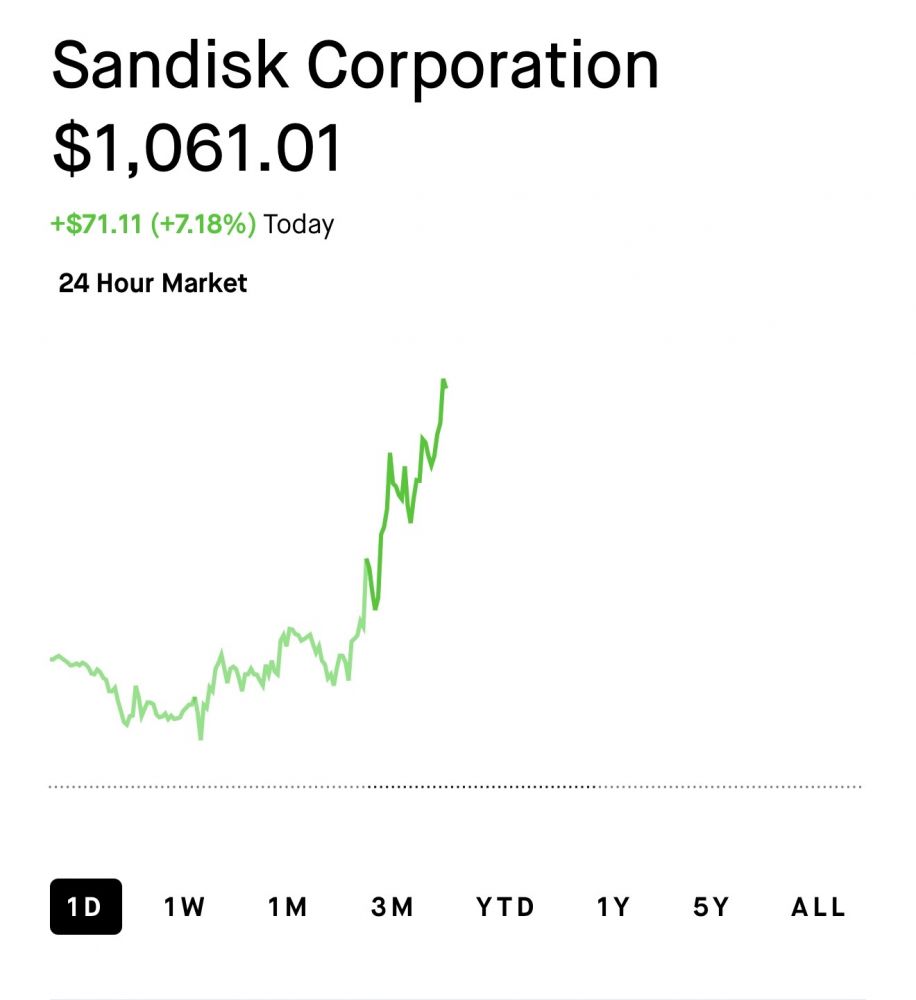Change the chart to 1Y
916x1000 pixels.
(x=614, y=907)
